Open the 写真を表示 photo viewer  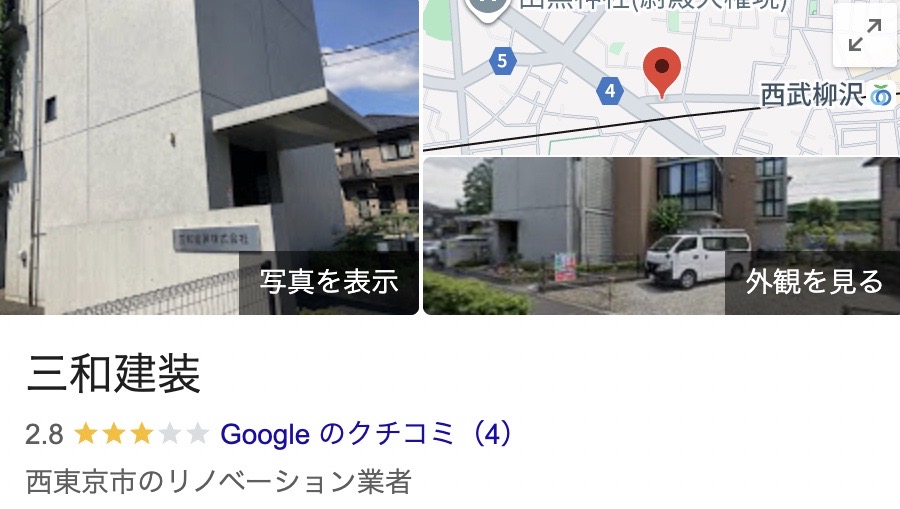(x=328, y=281)
